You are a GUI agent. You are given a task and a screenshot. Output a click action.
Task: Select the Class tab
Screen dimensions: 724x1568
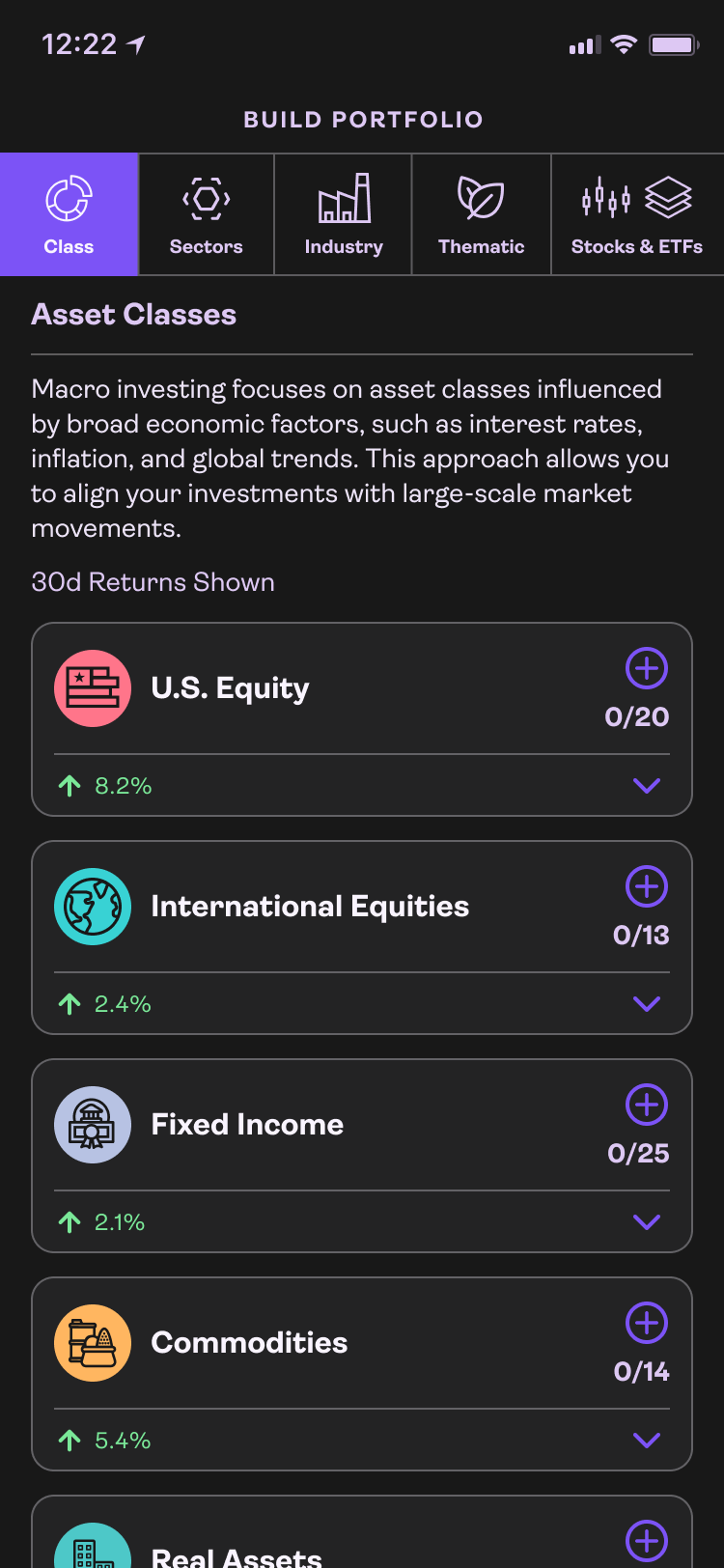pyautogui.click(x=69, y=214)
